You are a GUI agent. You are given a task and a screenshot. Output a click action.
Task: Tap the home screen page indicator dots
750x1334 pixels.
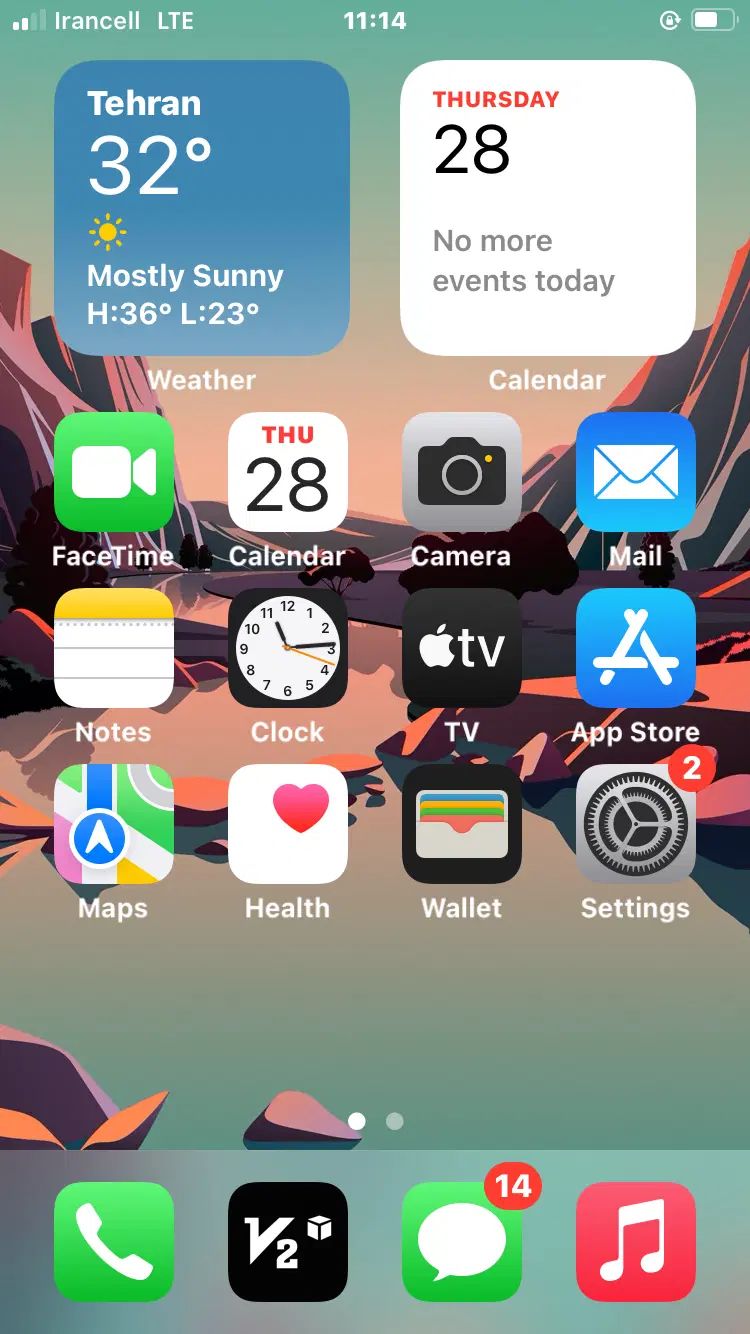coord(375,1121)
